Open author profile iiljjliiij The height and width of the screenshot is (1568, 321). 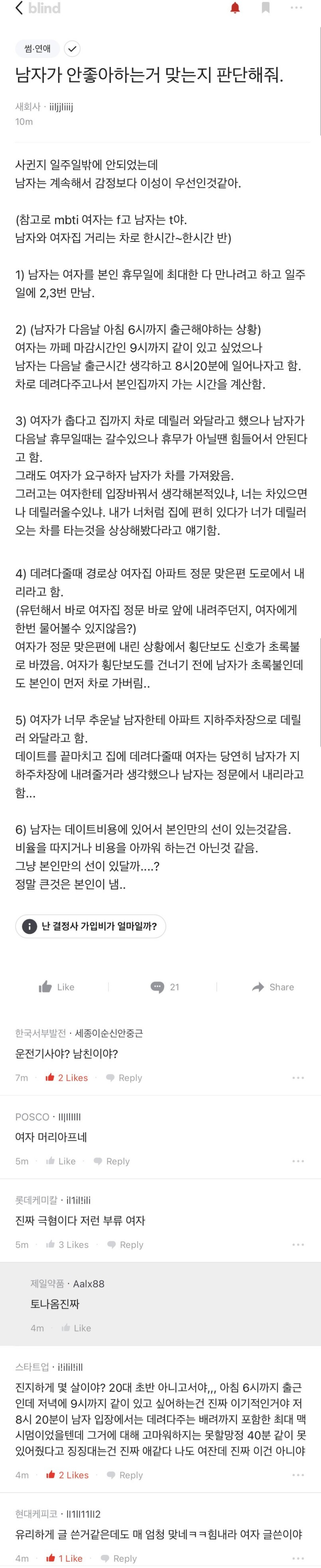[61, 106]
